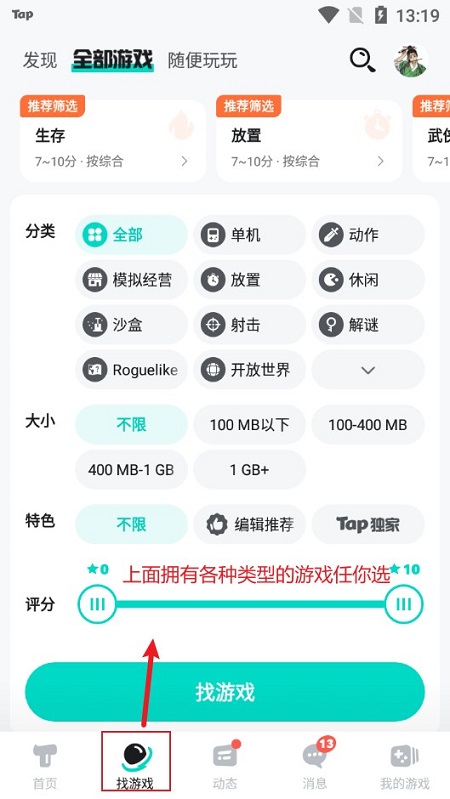Image resolution: width=450 pixels, height=799 pixels.
Task: Open the 生存 recommended filter card
Action: (113, 141)
